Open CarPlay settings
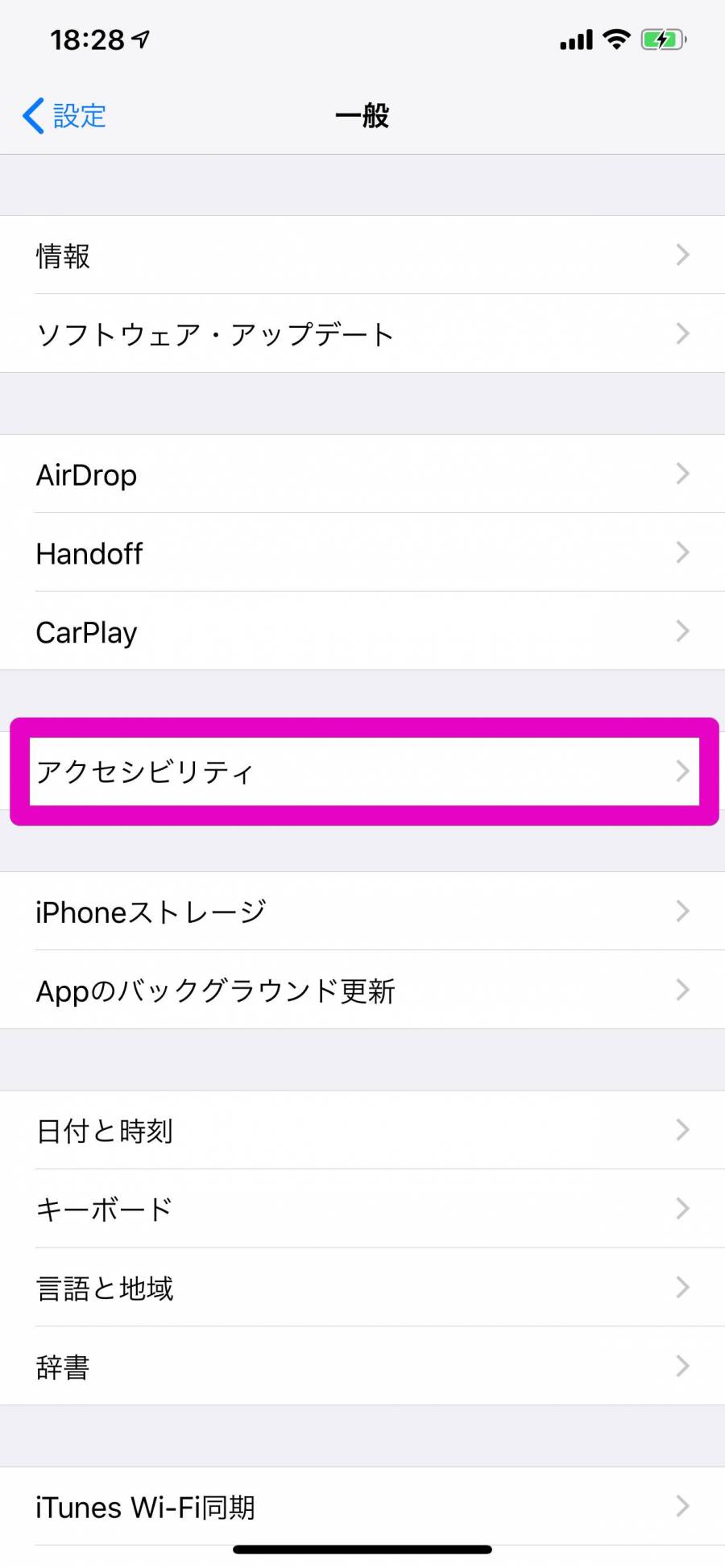The height and width of the screenshot is (1568, 725). pyautogui.click(x=362, y=631)
